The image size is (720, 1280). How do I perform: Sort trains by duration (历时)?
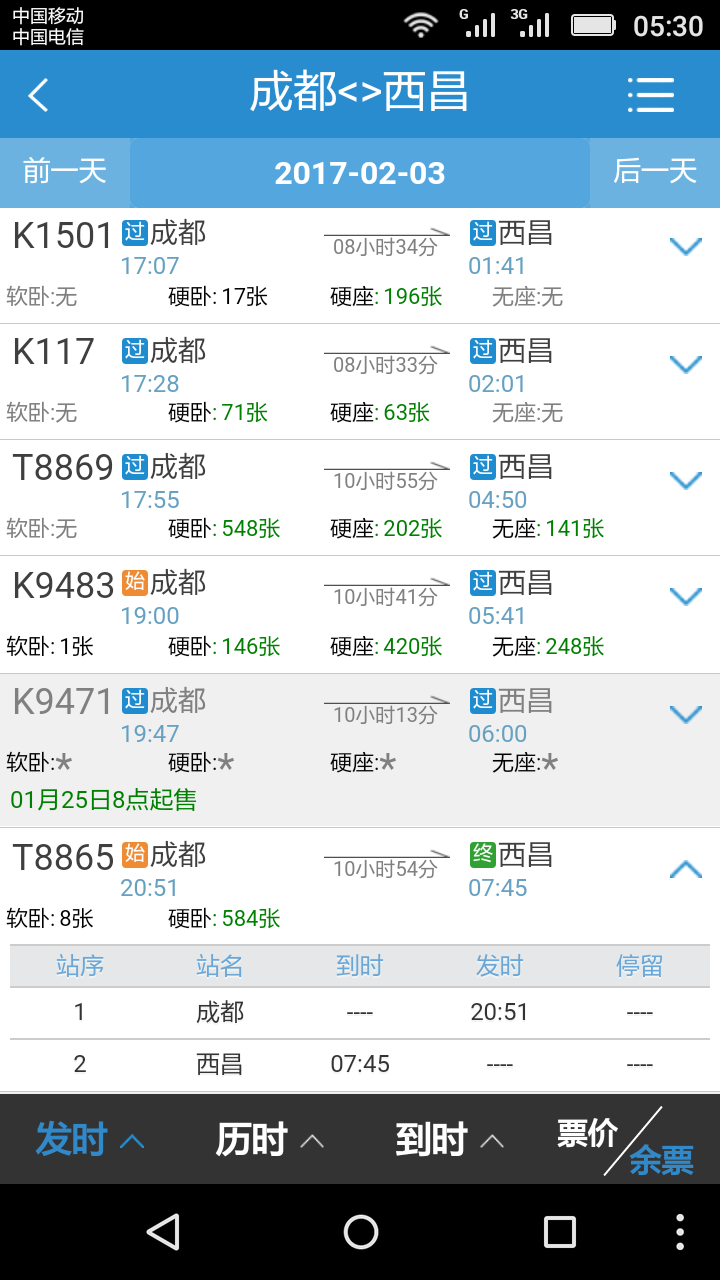point(270,1140)
